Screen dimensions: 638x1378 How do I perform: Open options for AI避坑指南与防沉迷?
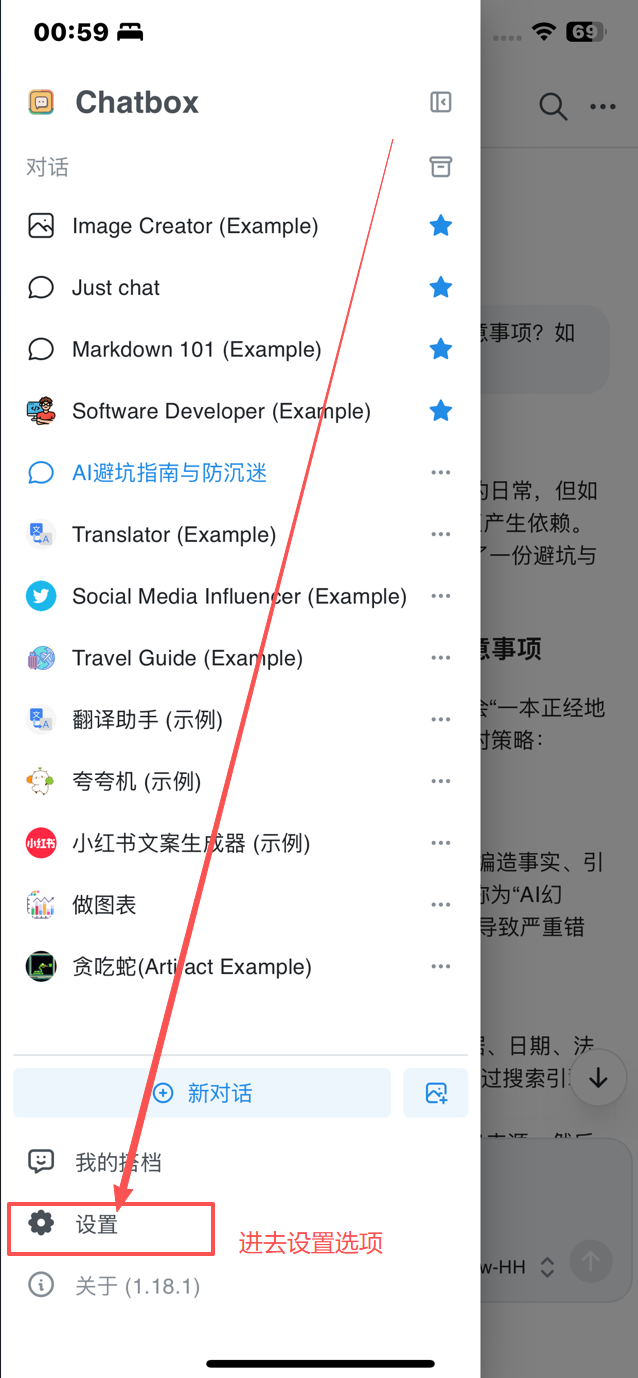pyautogui.click(x=440, y=473)
